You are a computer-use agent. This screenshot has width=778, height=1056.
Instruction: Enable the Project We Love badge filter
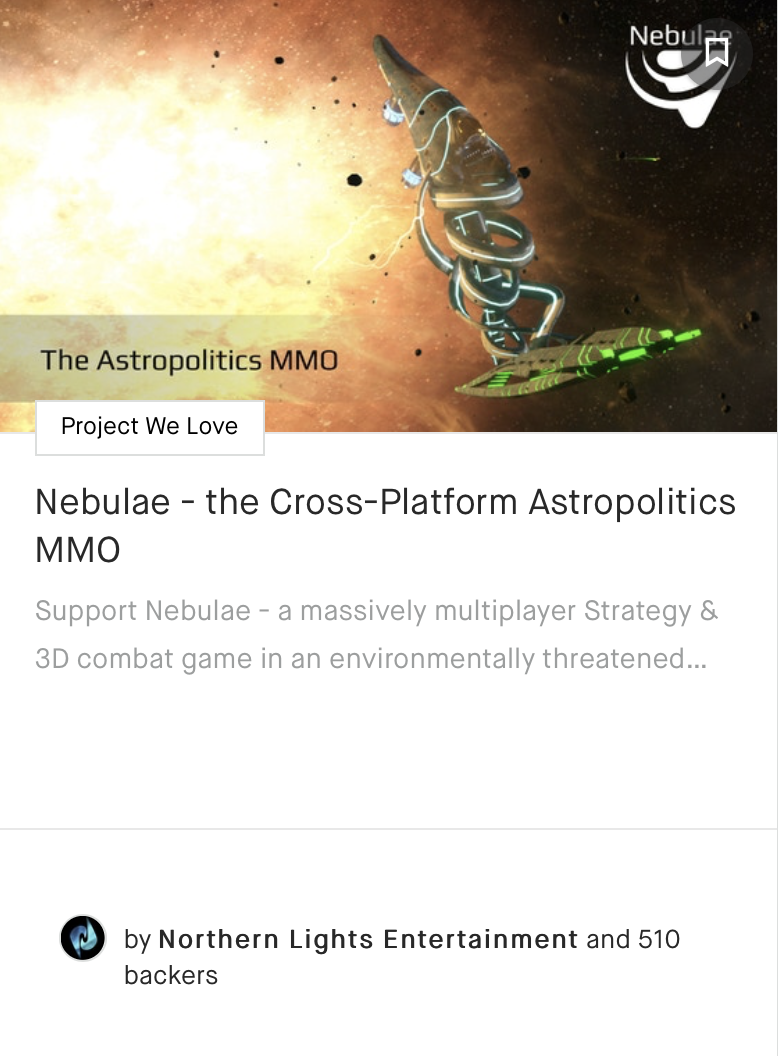pyautogui.click(x=149, y=427)
